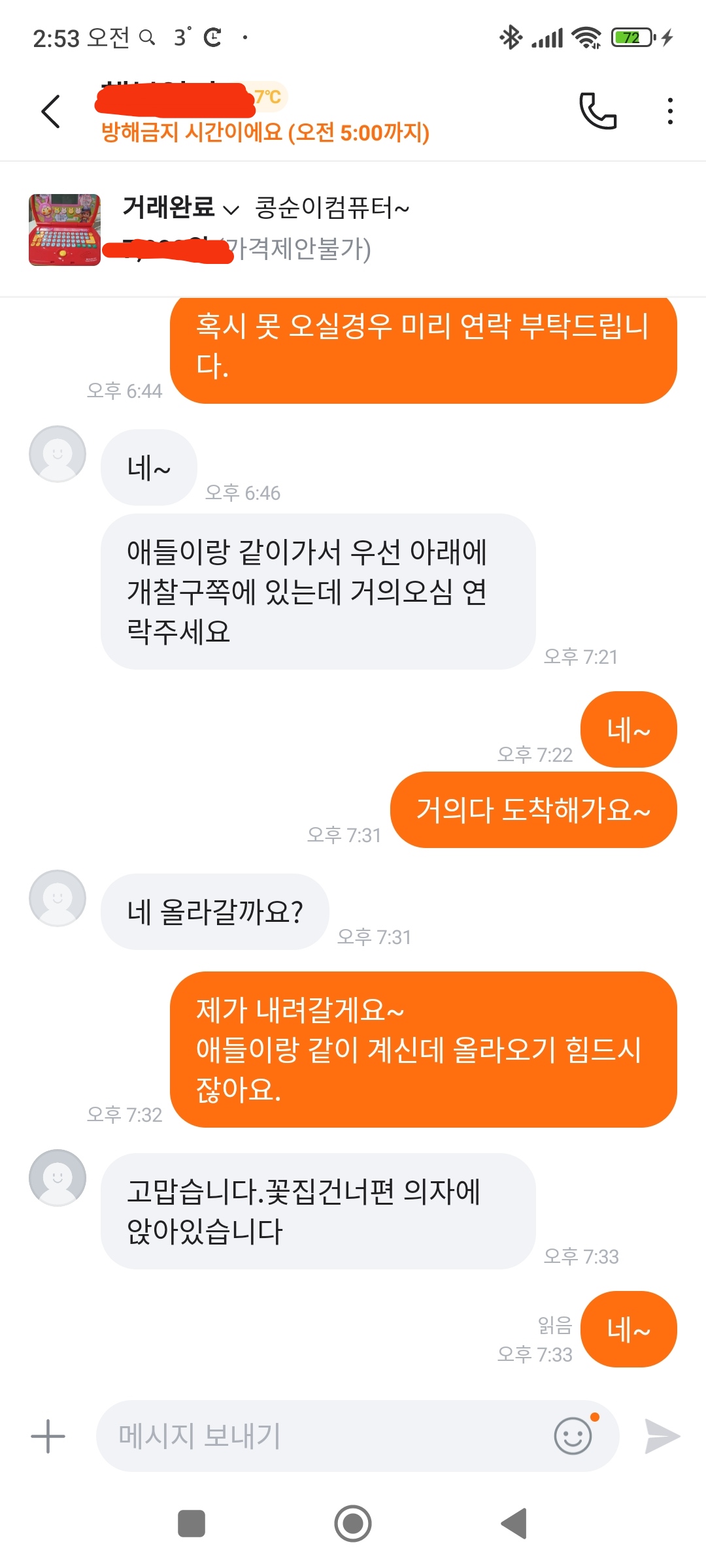Image resolution: width=706 pixels, height=1568 pixels.
Task: Call the seller with the phone icon
Action: click(x=597, y=111)
